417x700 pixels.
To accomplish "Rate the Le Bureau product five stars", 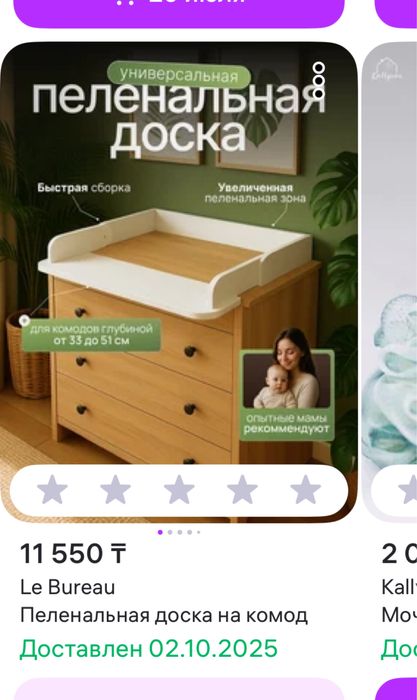I will [305, 490].
